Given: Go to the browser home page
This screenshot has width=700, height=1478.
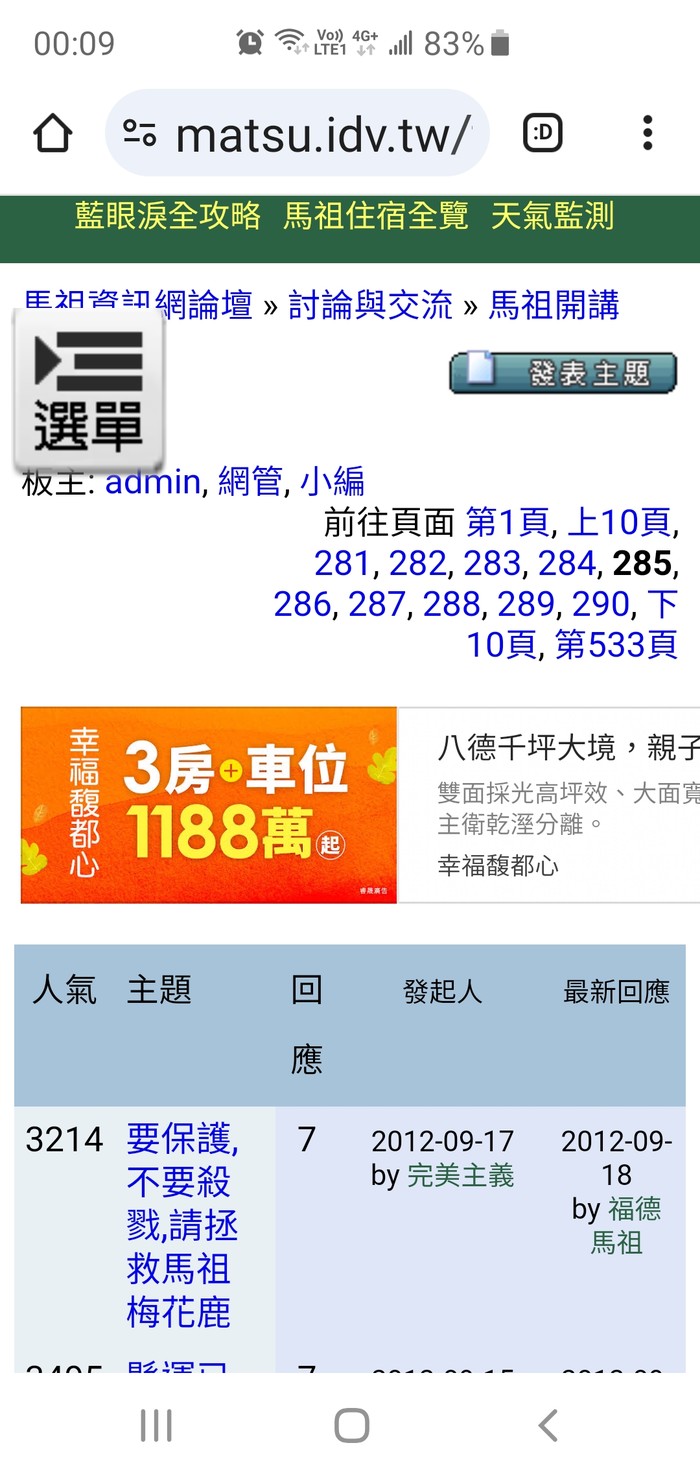Looking at the screenshot, I should click(x=53, y=133).
